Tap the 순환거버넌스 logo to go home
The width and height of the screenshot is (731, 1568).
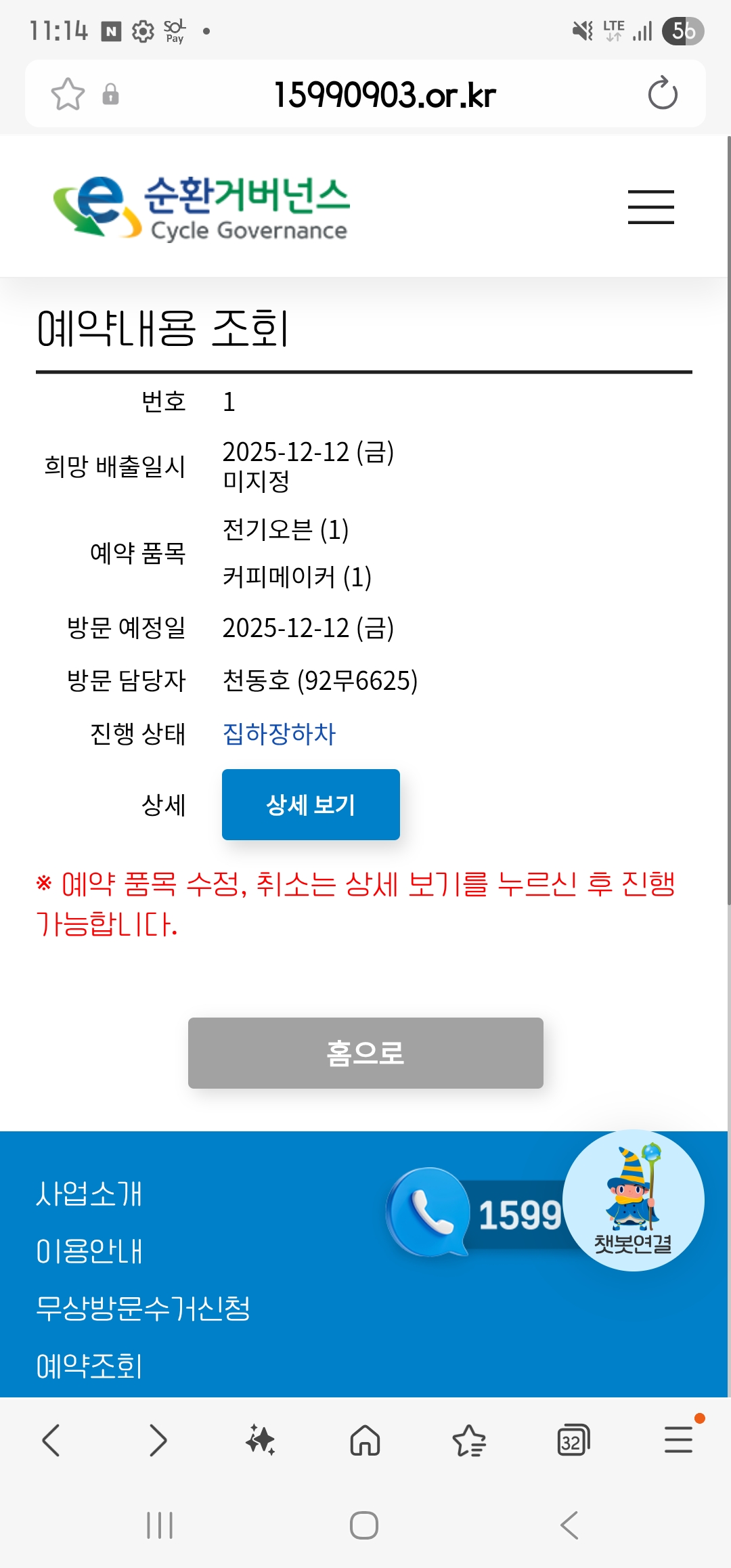(202, 207)
